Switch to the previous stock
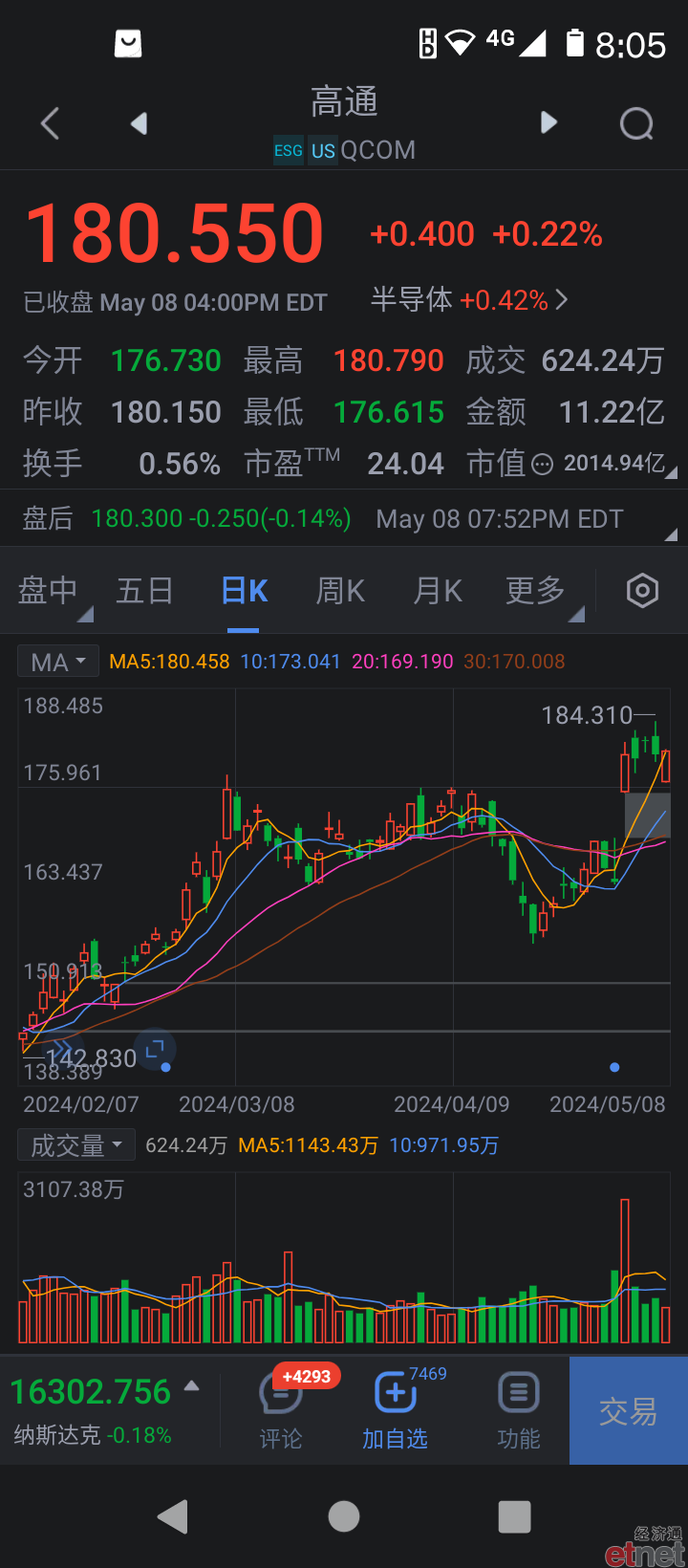The image size is (688, 1568). 140,123
